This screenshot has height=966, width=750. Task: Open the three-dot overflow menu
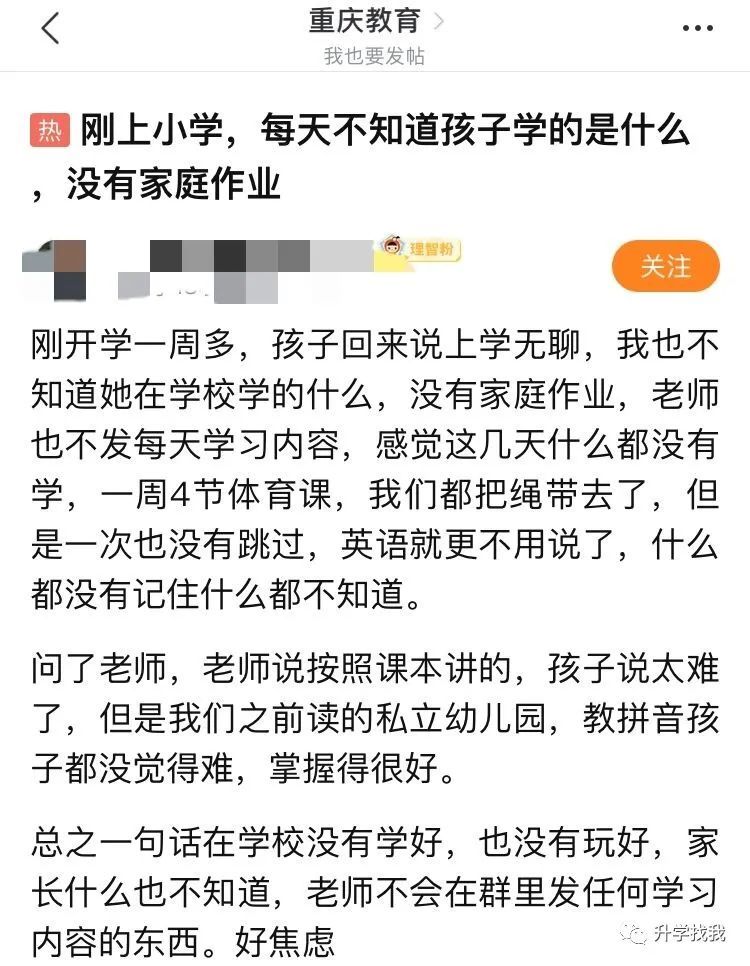pyautogui.click(x=698, y=29)
